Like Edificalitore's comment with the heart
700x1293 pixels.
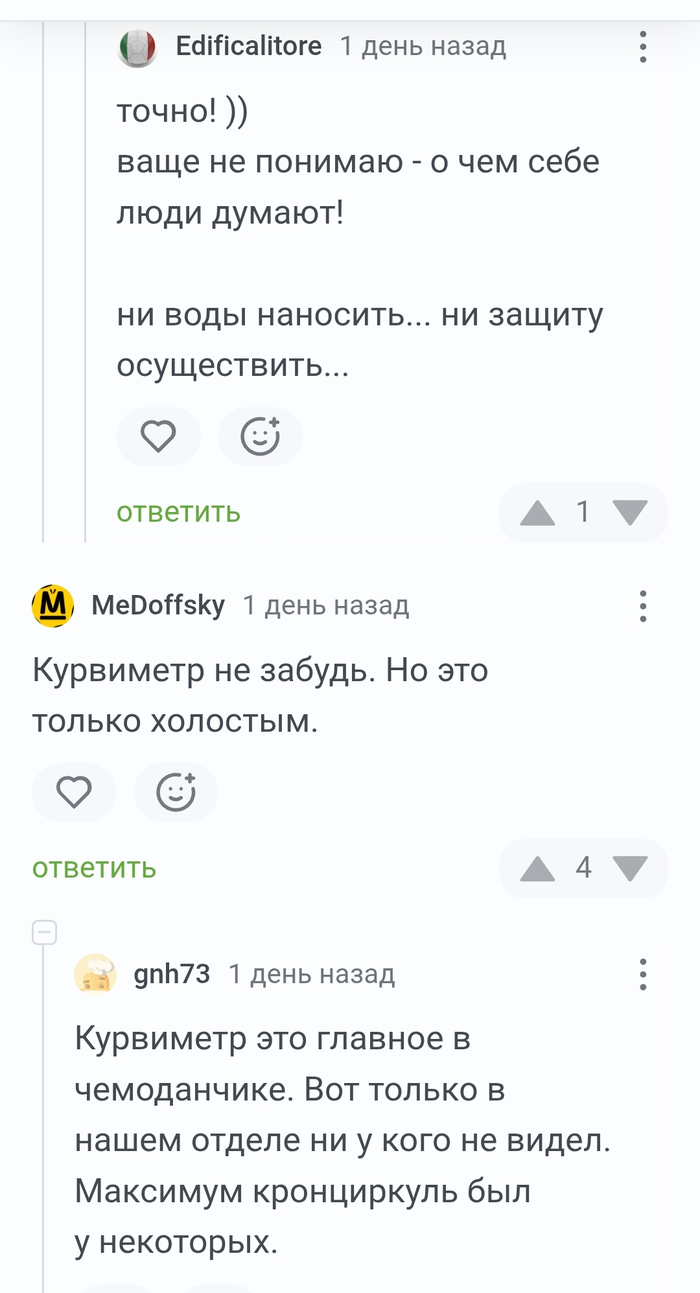pyautogui.click(x=158, y=436)
